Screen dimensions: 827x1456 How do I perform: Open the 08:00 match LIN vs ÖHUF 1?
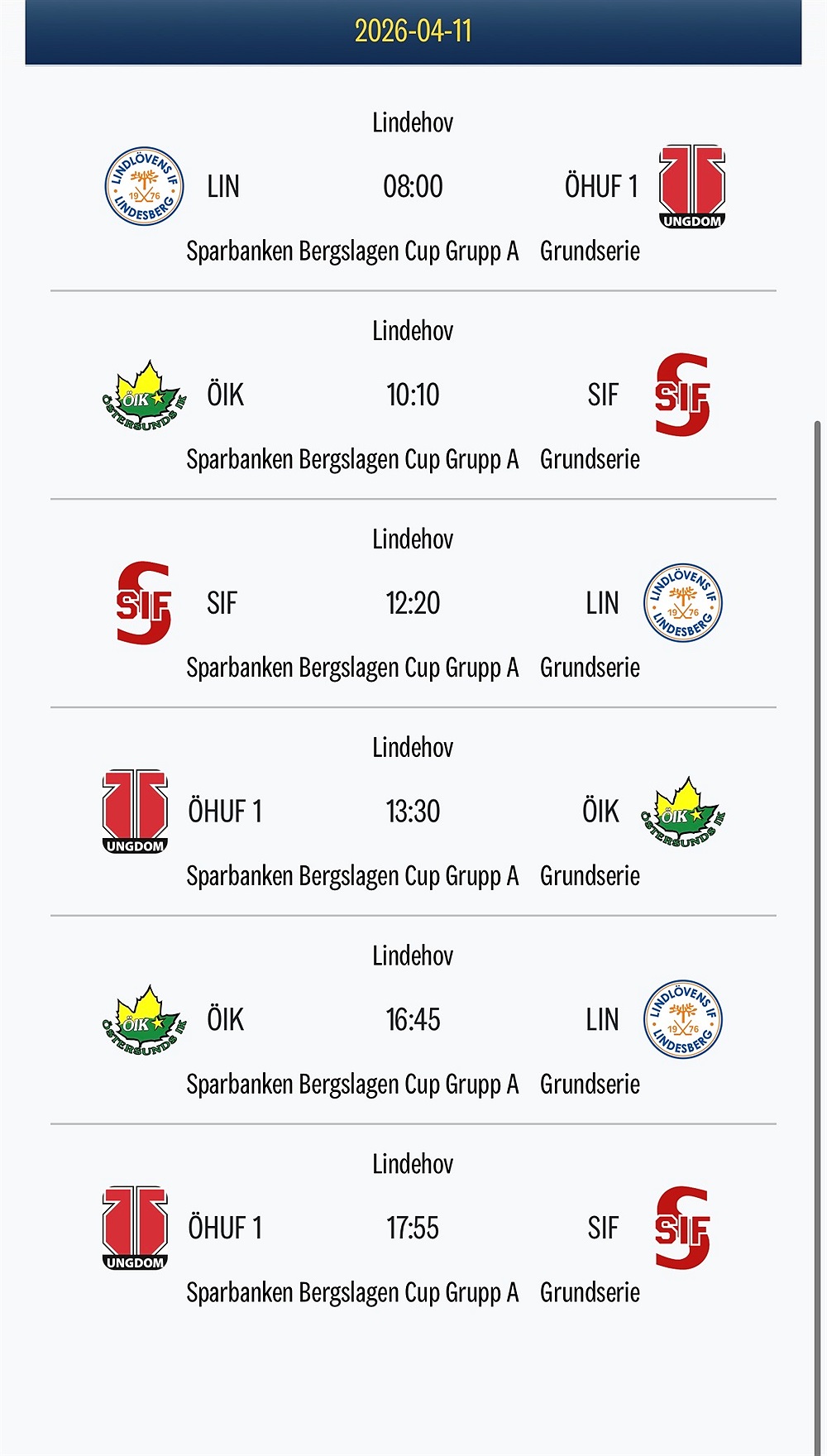coord(413,187)
